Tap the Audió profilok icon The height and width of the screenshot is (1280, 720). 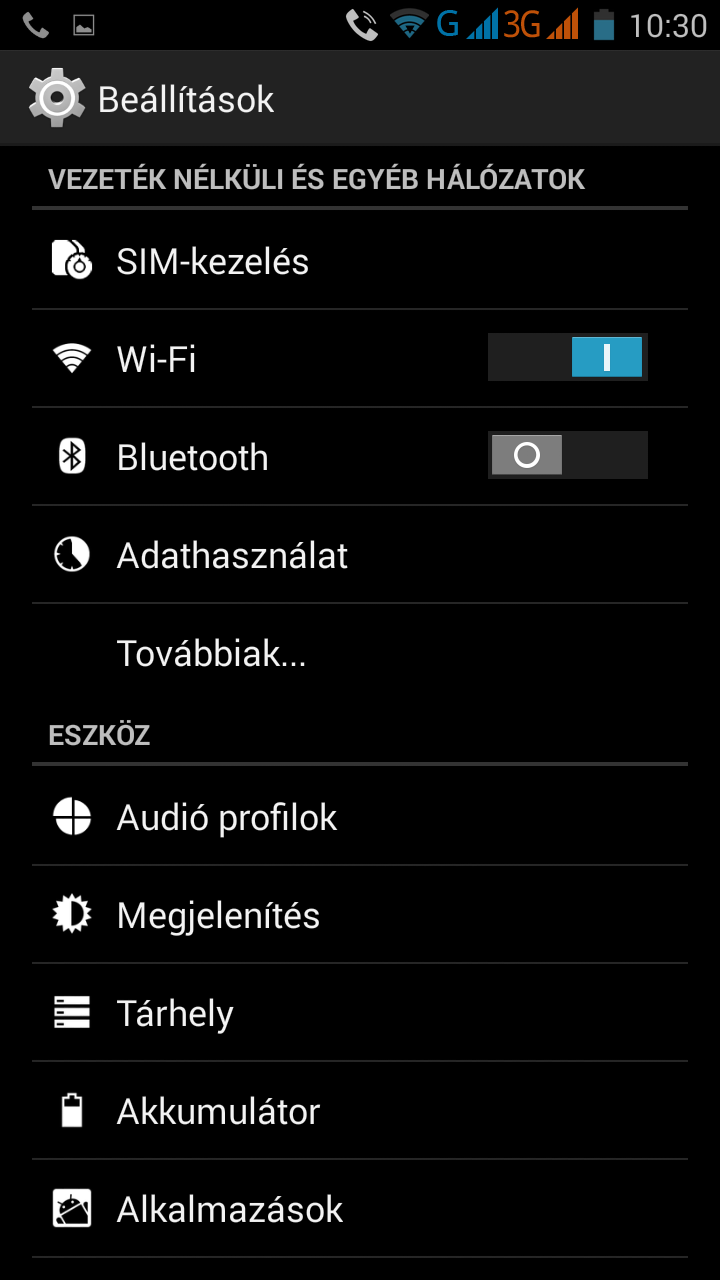70,816
